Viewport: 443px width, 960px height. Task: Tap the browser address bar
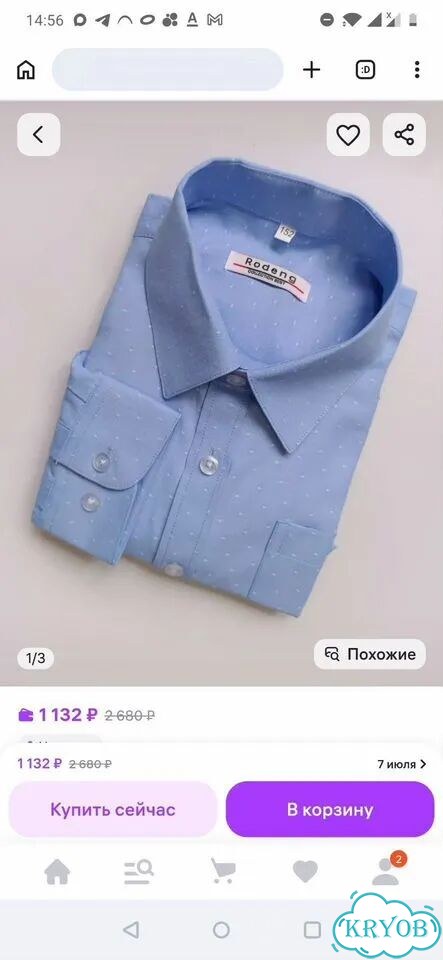168,70
